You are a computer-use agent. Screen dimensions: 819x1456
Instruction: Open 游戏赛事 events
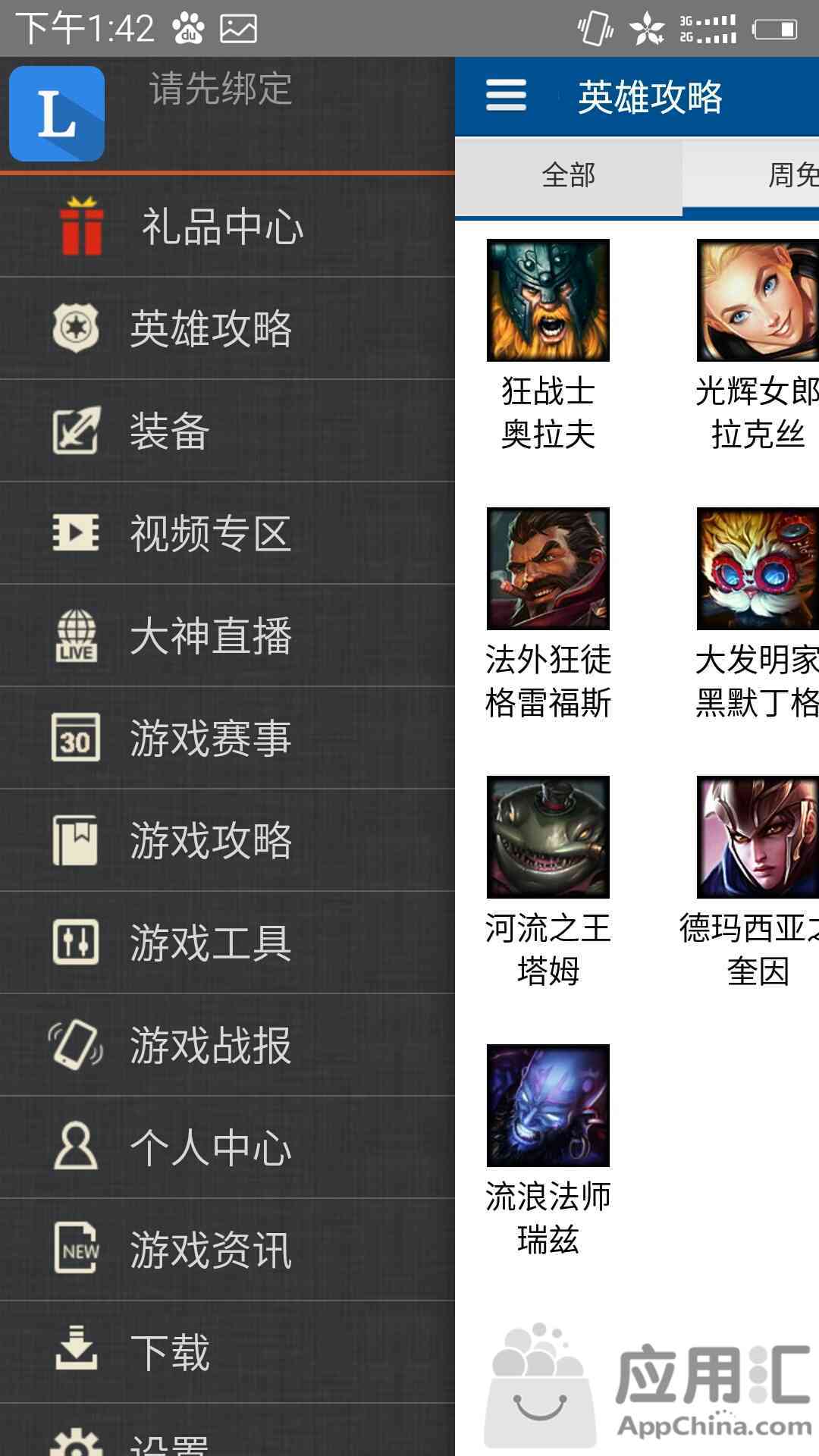(227, 738)
